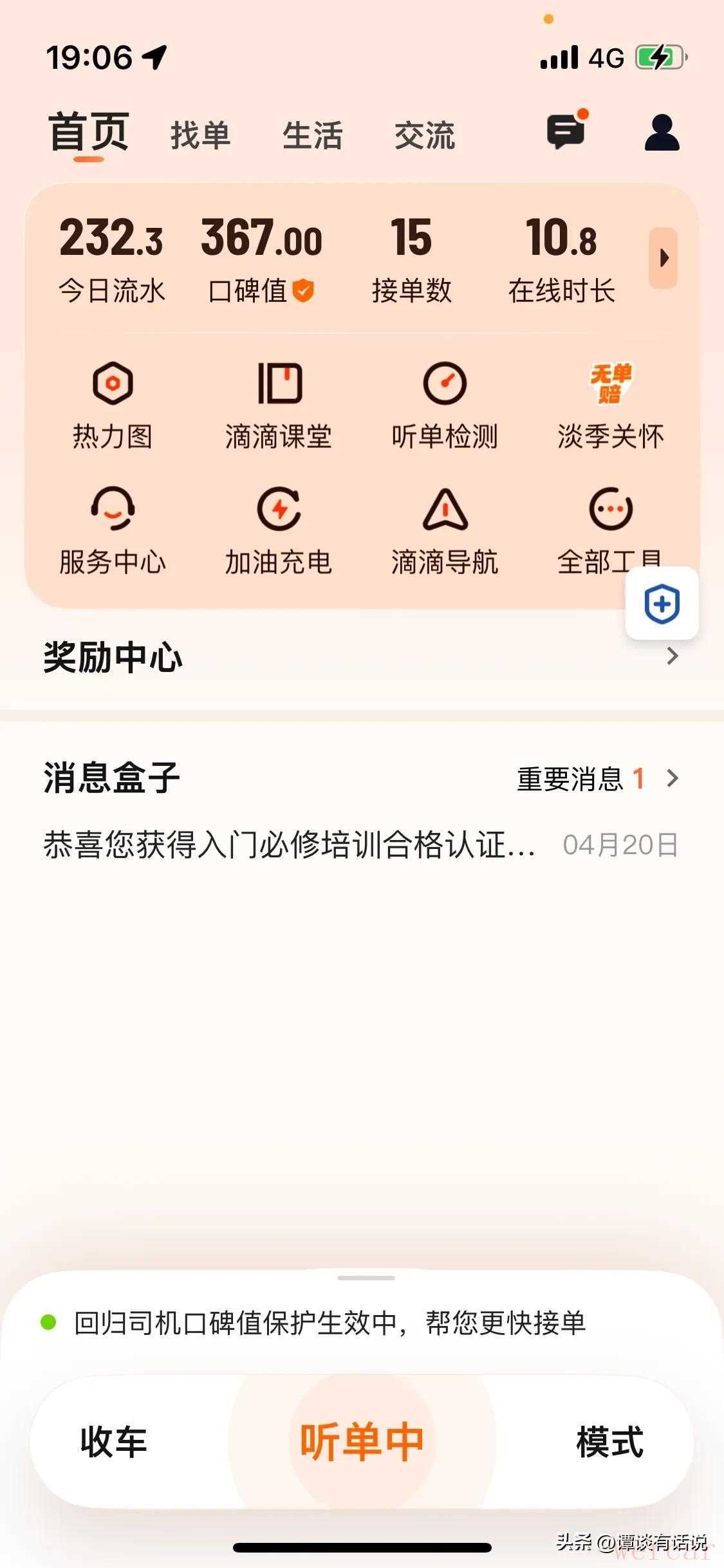Switch to the 交流 tab
The width and height of the screenshot is (724, 1568).
point(425,136)
